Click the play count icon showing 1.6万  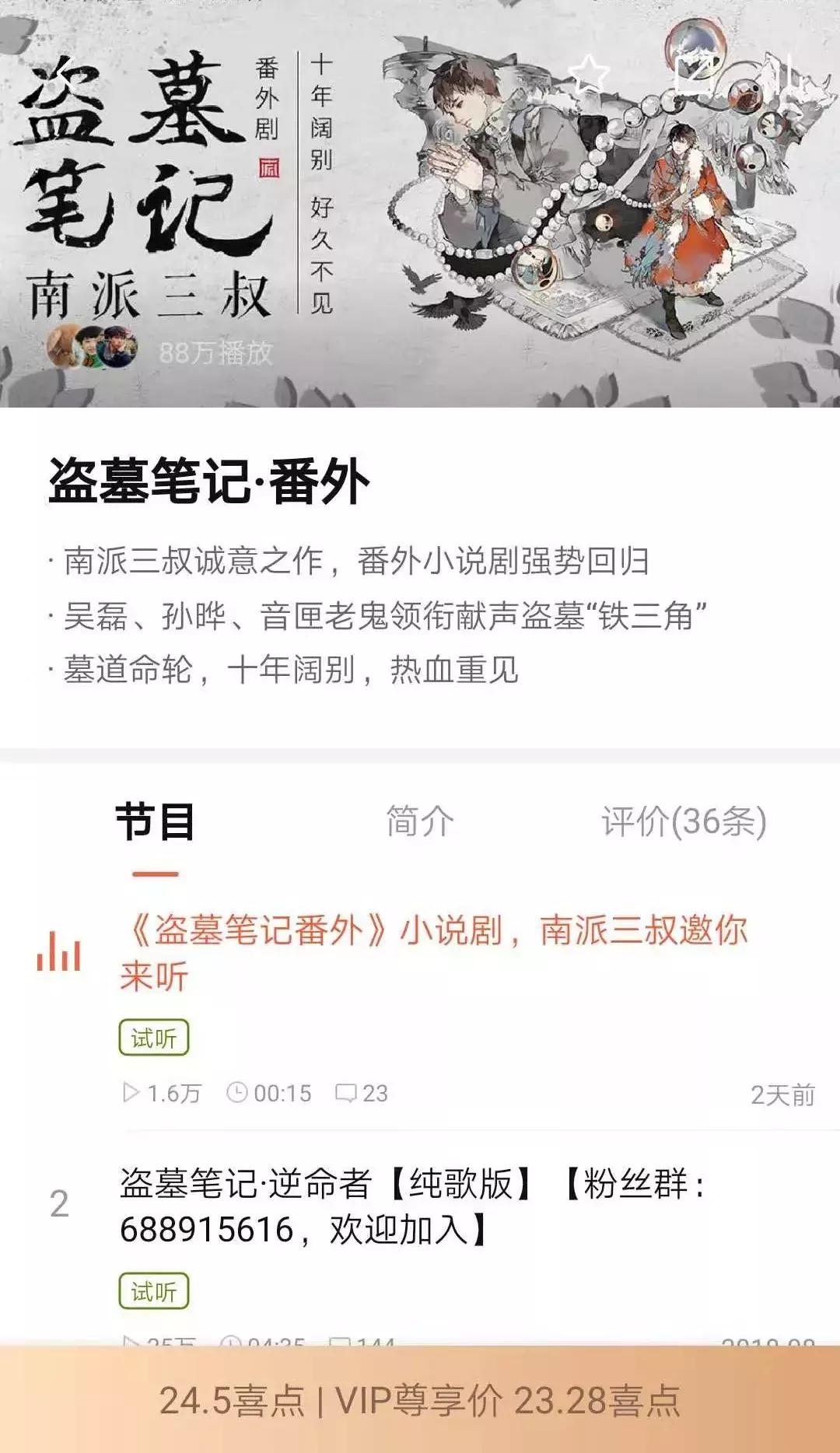[131, 1093]
